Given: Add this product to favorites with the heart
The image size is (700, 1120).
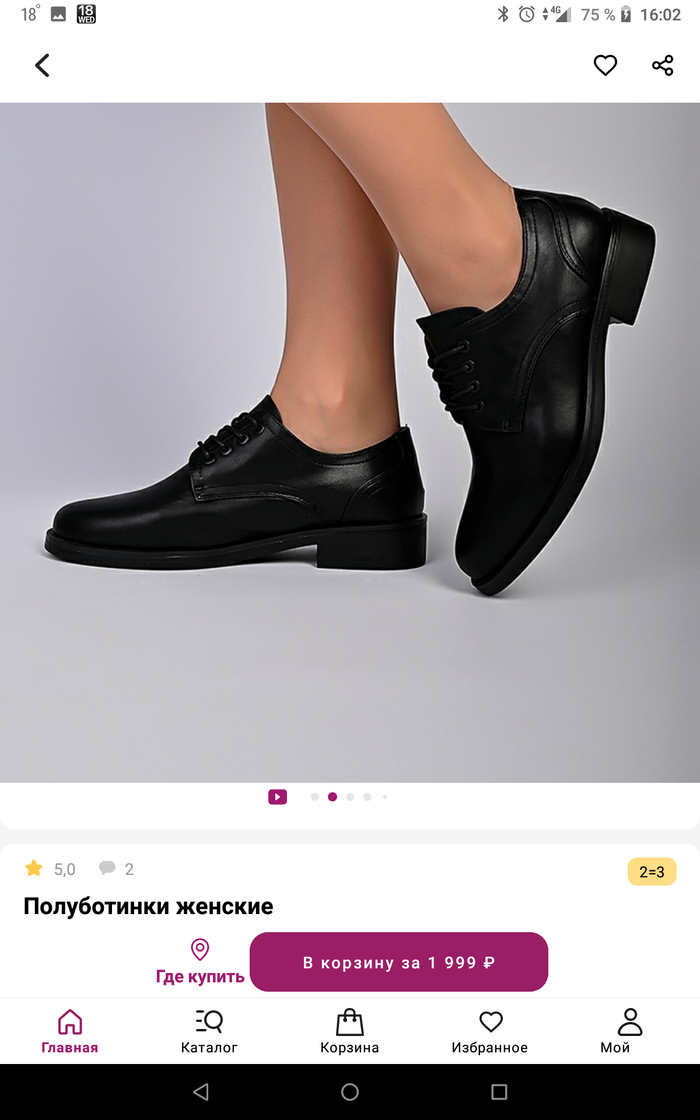Looking at the screenshot, I should (605, 66).
